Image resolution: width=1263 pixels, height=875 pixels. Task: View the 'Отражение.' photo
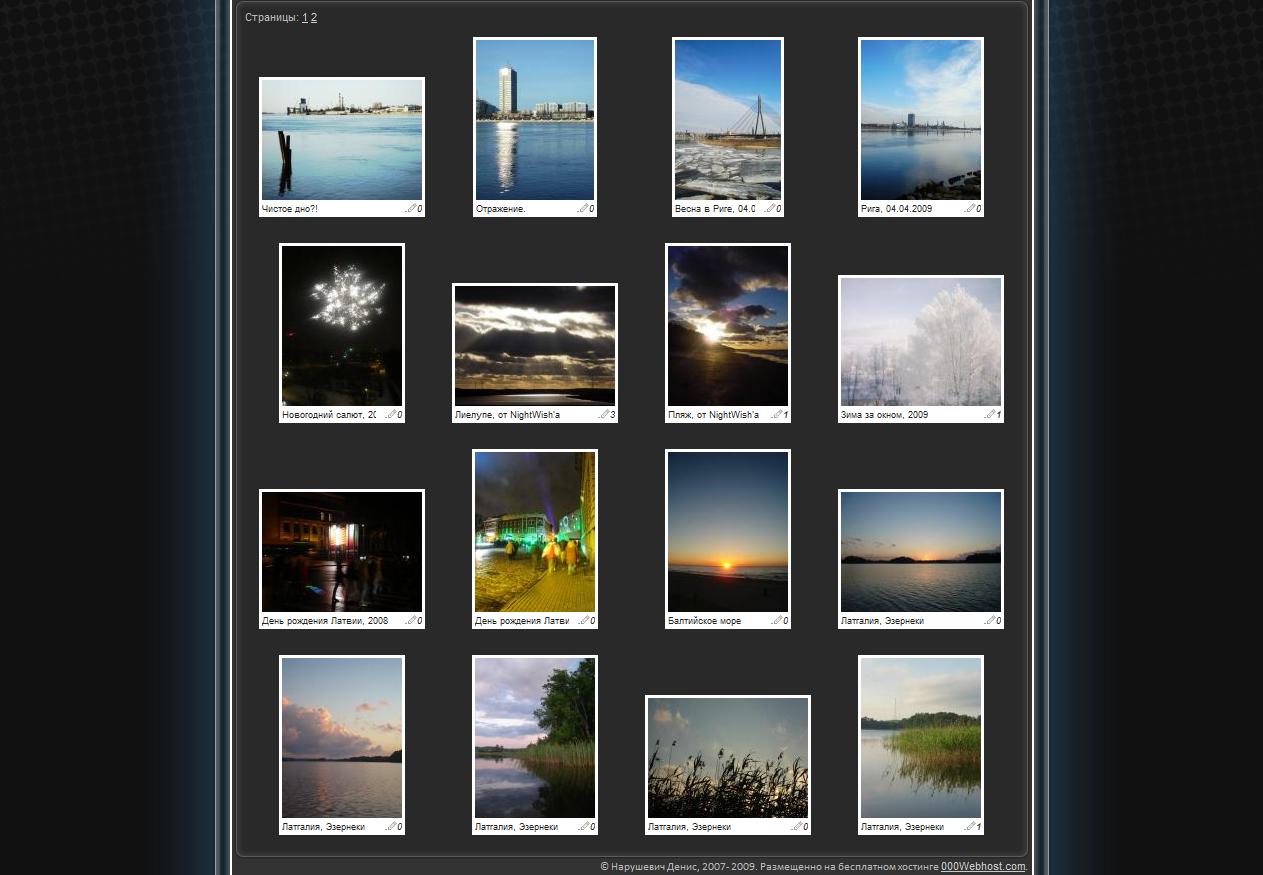(x=534, y=120)
